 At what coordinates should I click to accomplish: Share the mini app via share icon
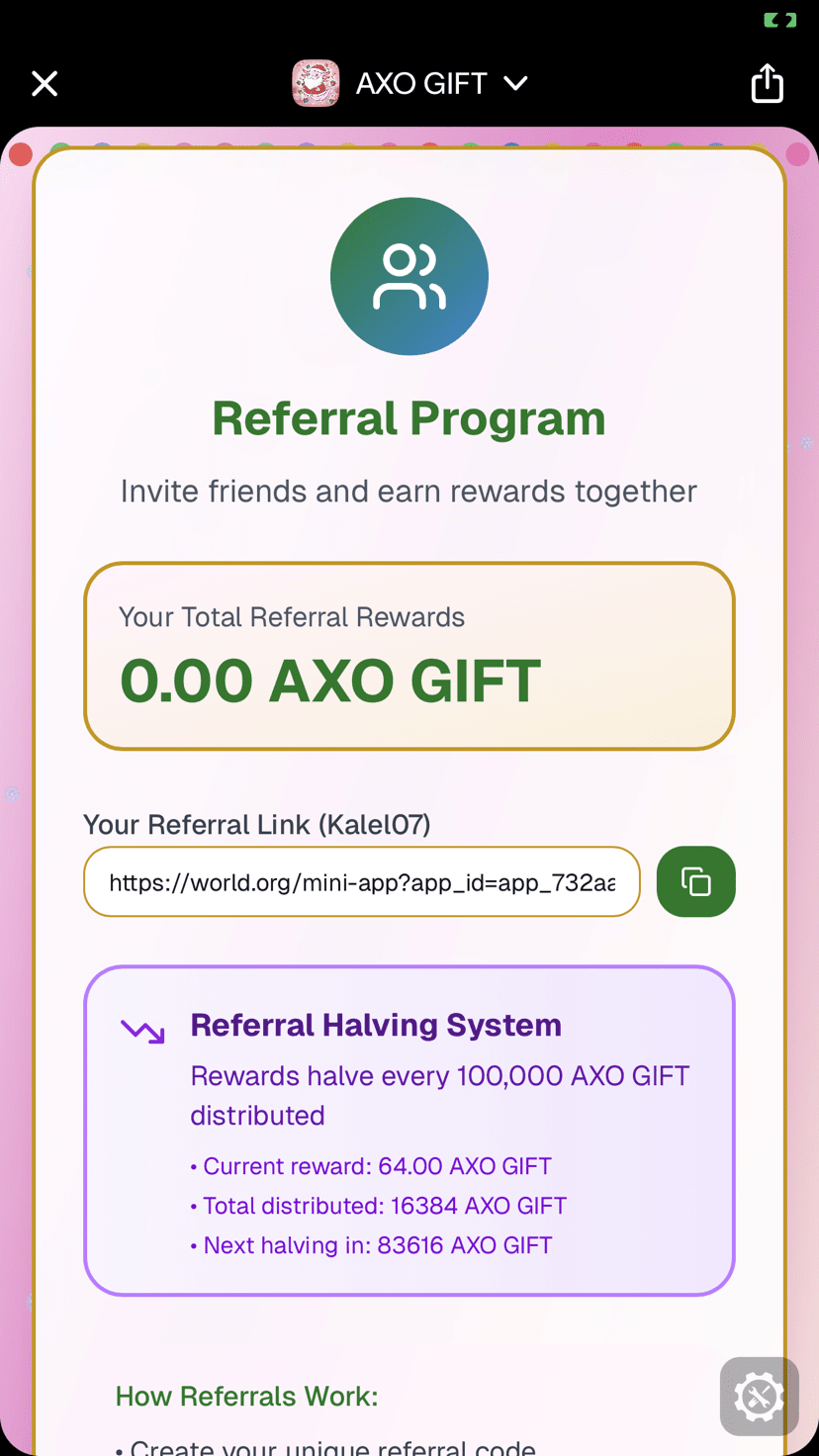click(767, 83)
